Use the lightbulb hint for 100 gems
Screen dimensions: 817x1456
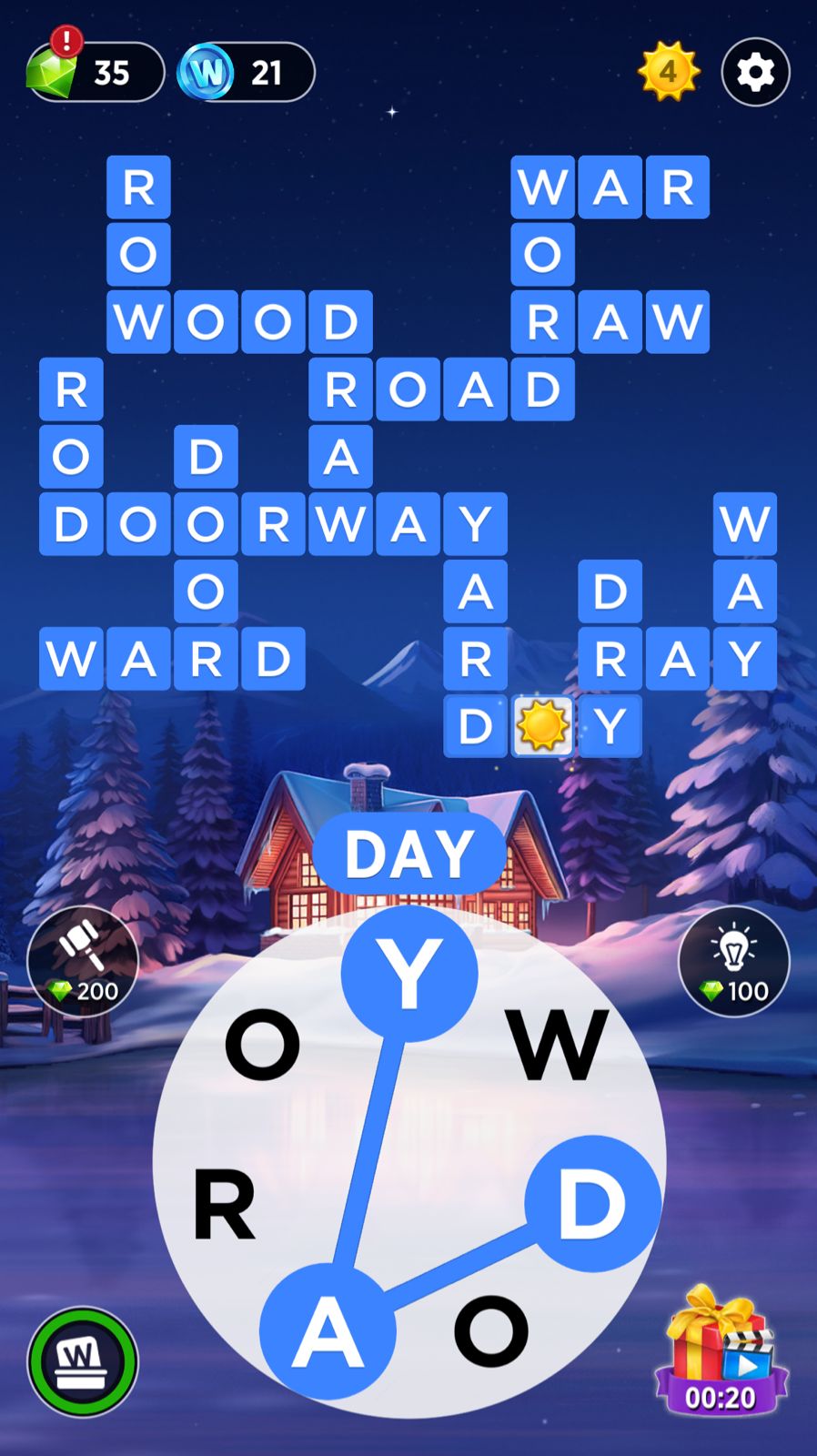(x=733, y=962)
